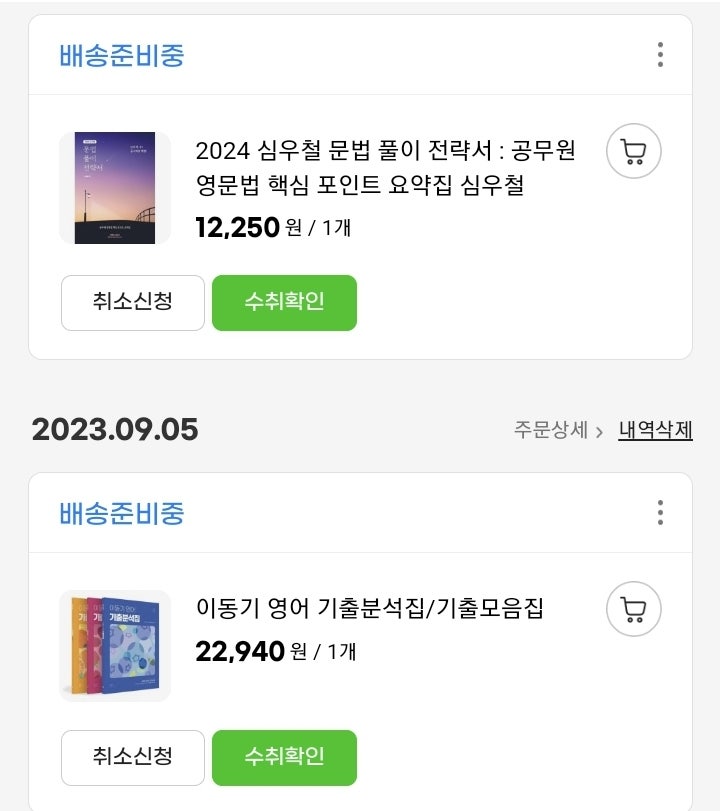The width and height of the screenshot is (720, 811).
Task: Tap 취소신청 for the 심우철 문법 book
Action: click(133, 302)
